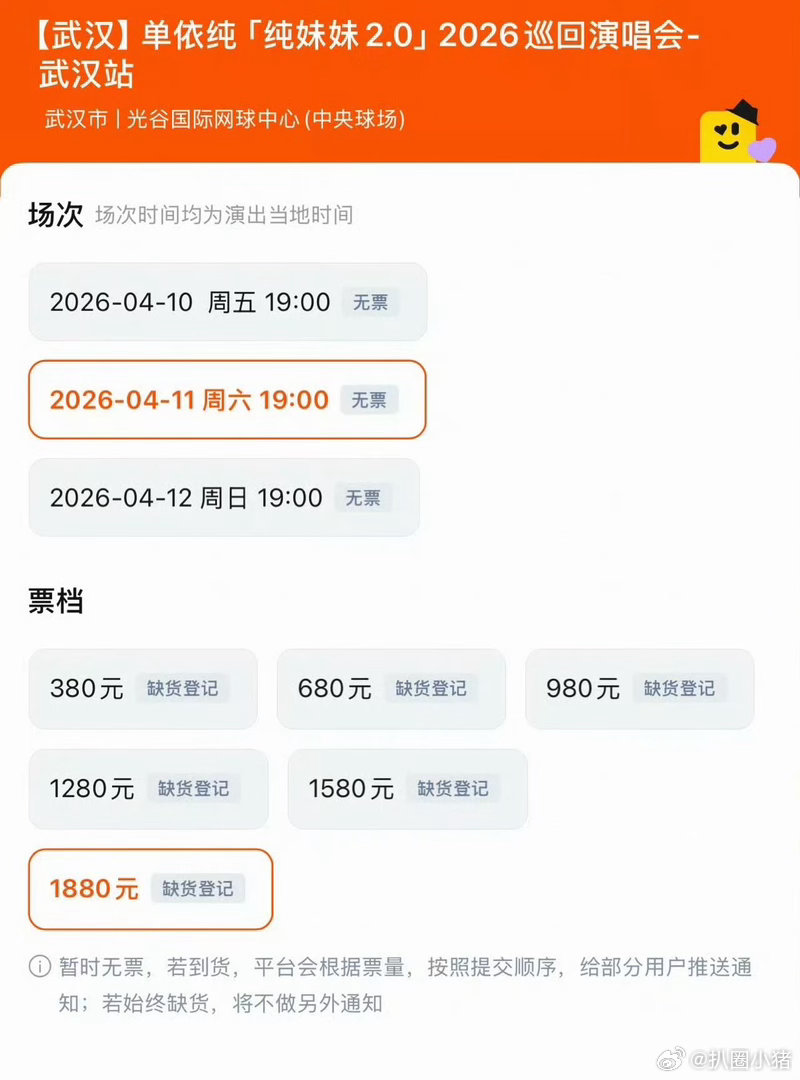Click the 场次 section header
This screenshot has width=800, height=1080.
coord(56,213)
